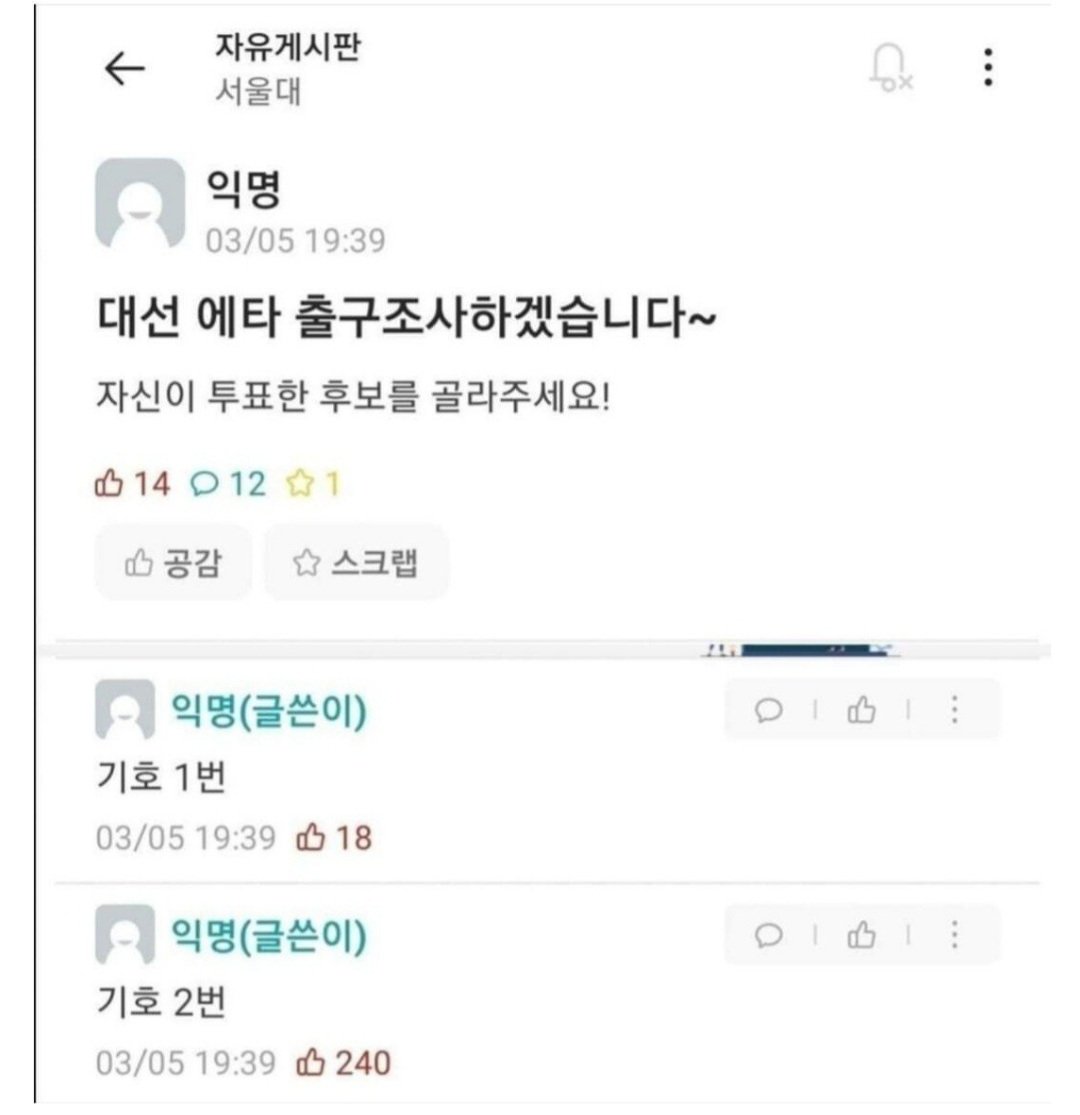Tap the 공감 button on the post
Image resolution: width=1080 pixels, height=1115 pixels.
[173, 564]
